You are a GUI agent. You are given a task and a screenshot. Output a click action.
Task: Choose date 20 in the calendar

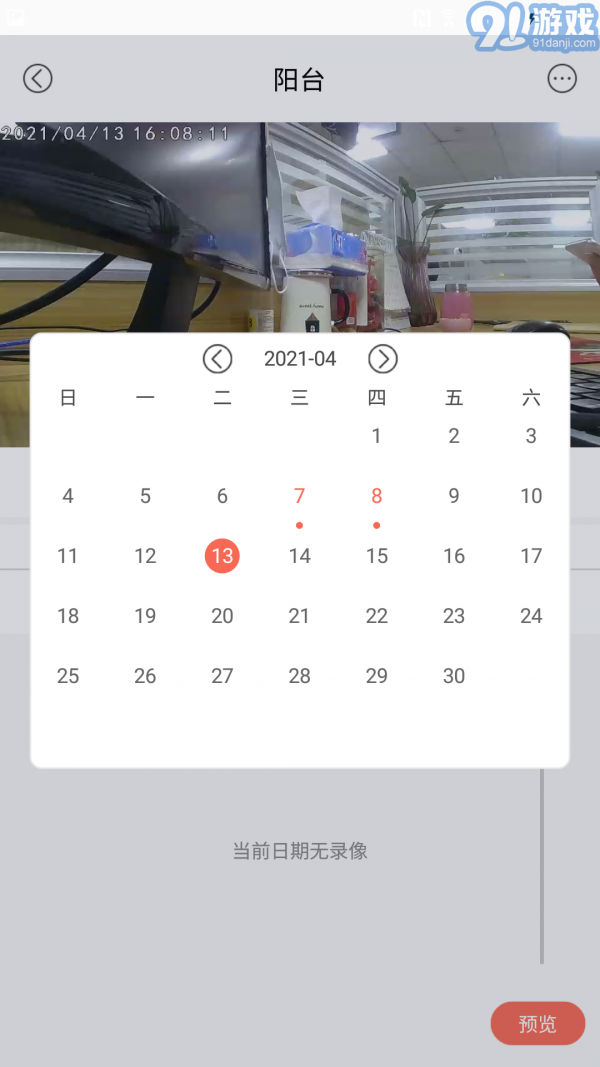tap(222, 616)
